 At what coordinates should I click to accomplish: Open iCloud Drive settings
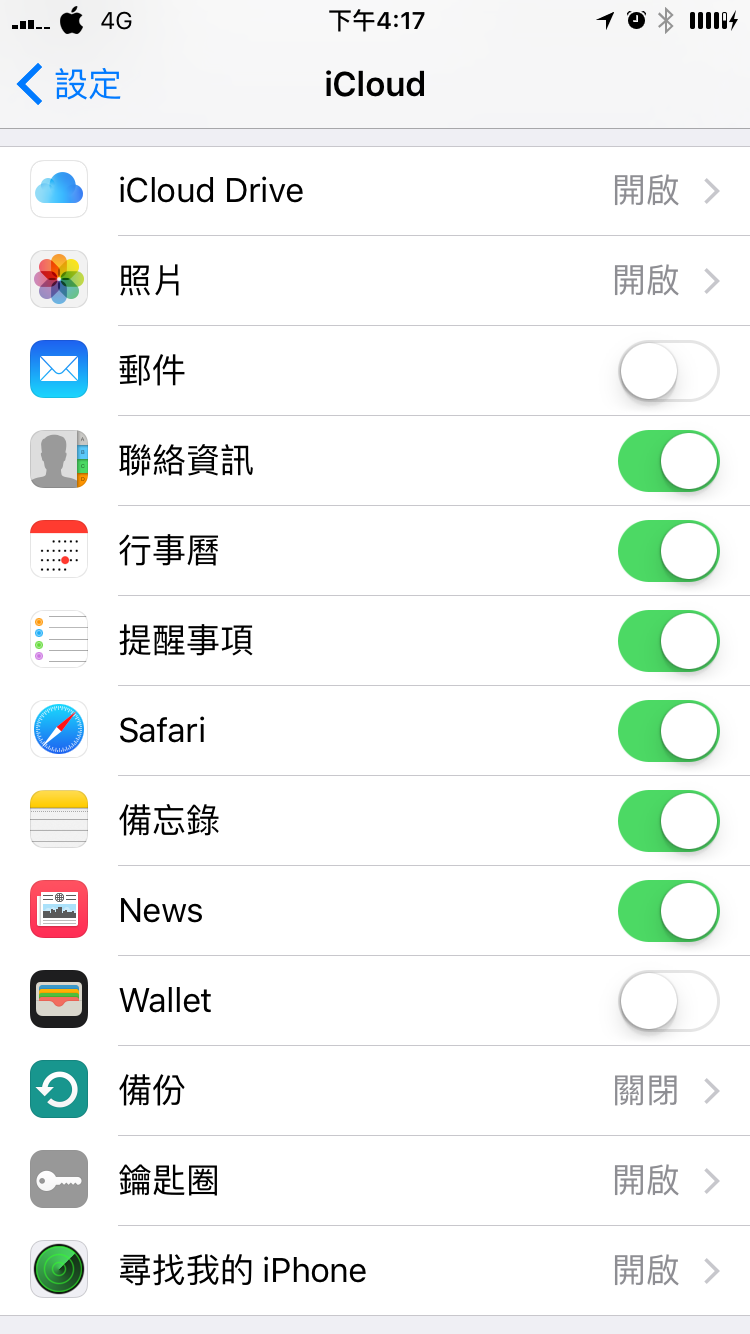tap(375, 191)
